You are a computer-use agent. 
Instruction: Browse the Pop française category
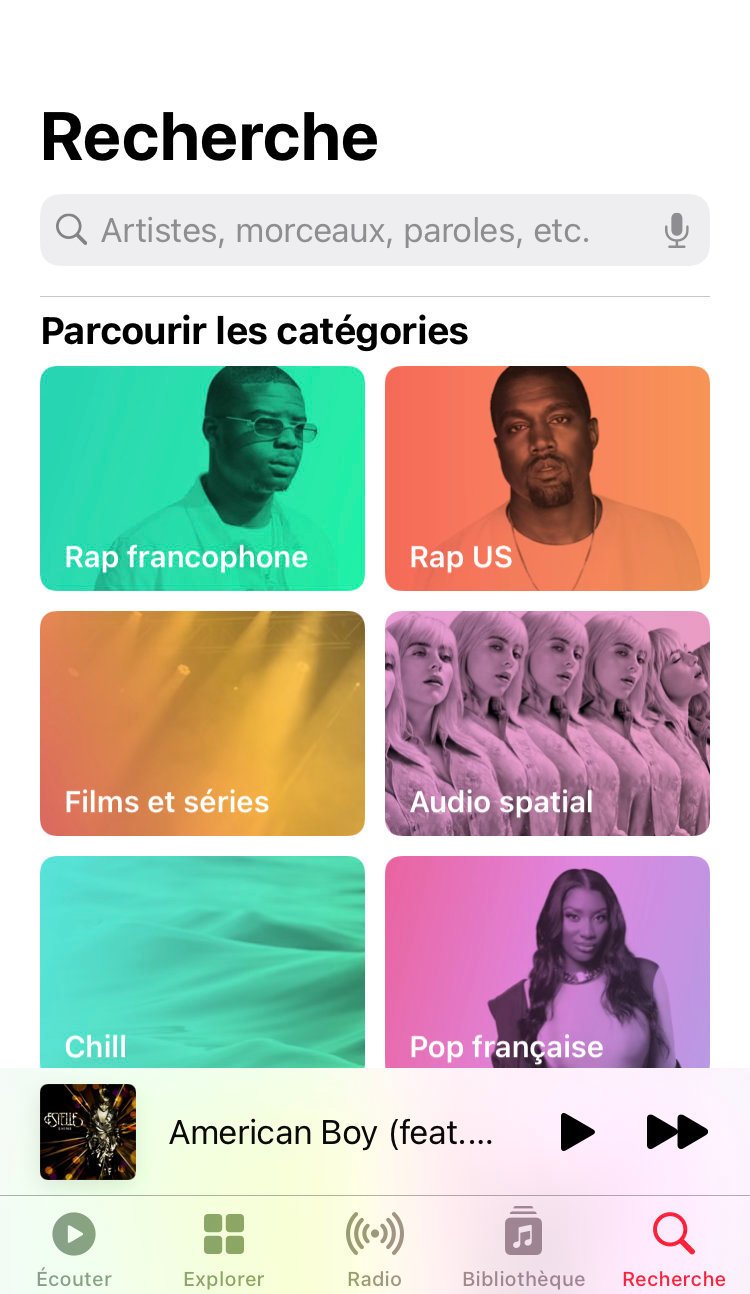pos(547,960)
